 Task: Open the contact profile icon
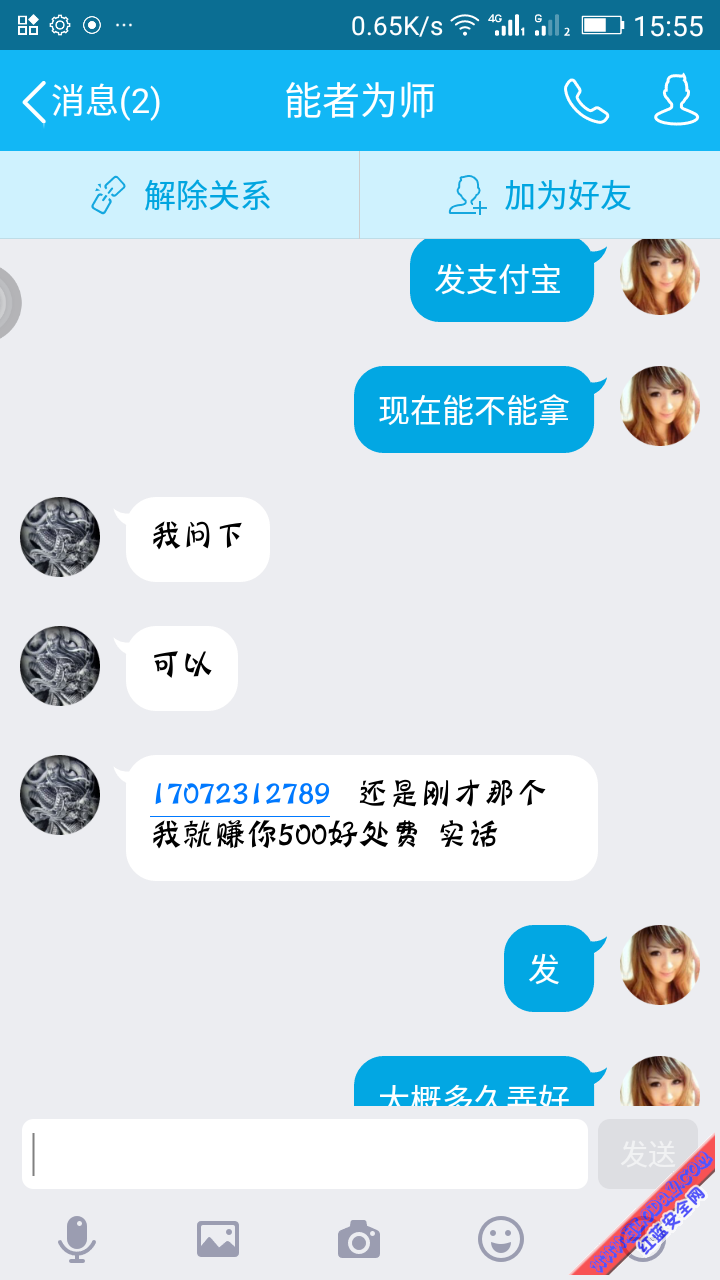click(676, 101)
